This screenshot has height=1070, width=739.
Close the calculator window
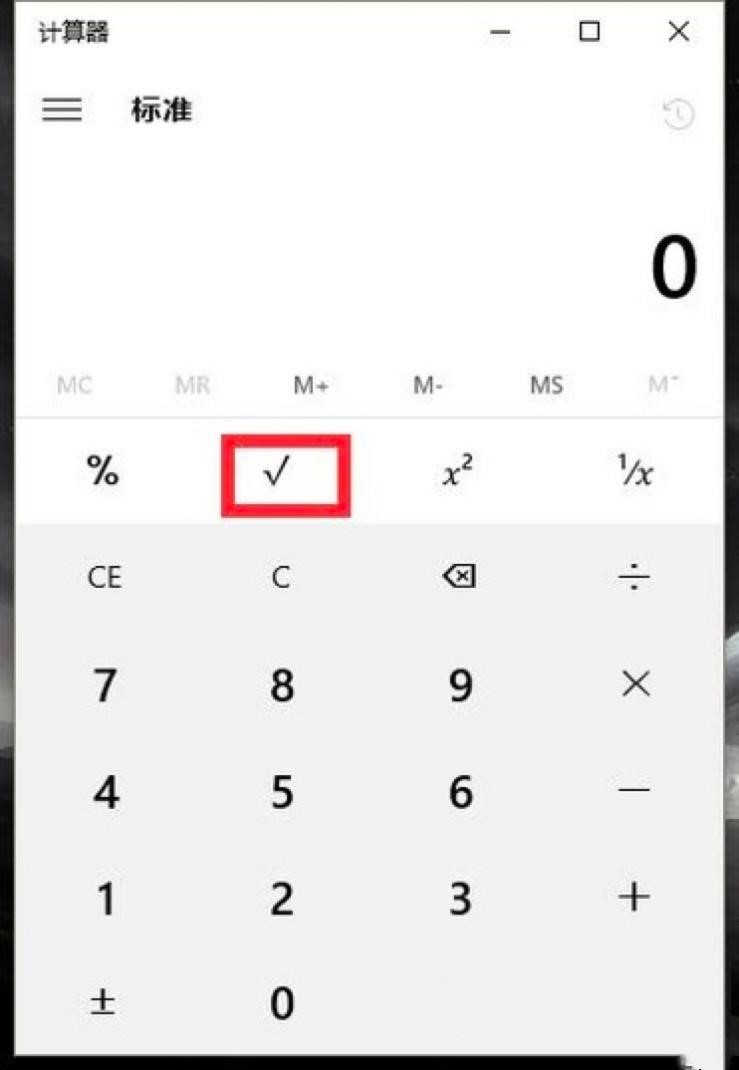click(x=678, y=32)
